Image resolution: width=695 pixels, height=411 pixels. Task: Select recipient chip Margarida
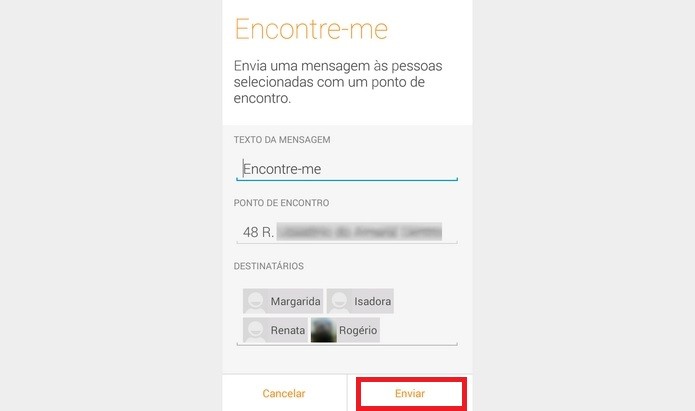pos(283,301)
